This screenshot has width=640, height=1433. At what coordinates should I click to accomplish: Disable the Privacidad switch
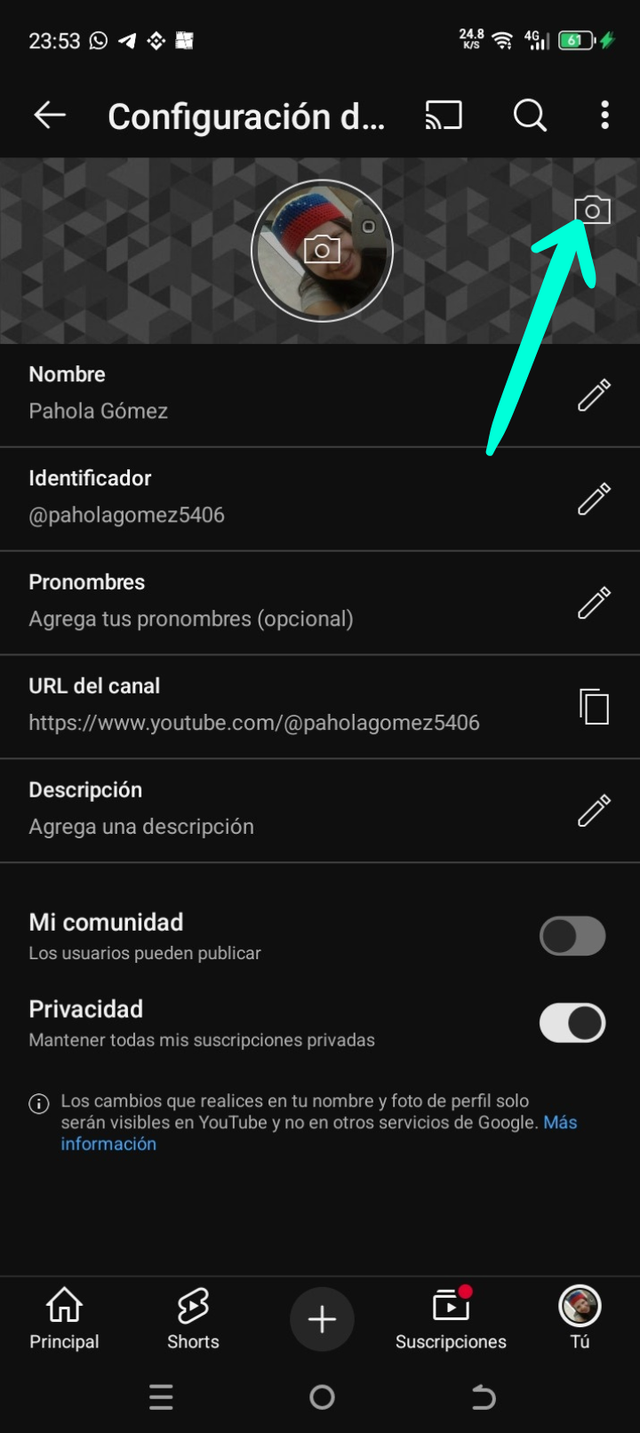572,1023
